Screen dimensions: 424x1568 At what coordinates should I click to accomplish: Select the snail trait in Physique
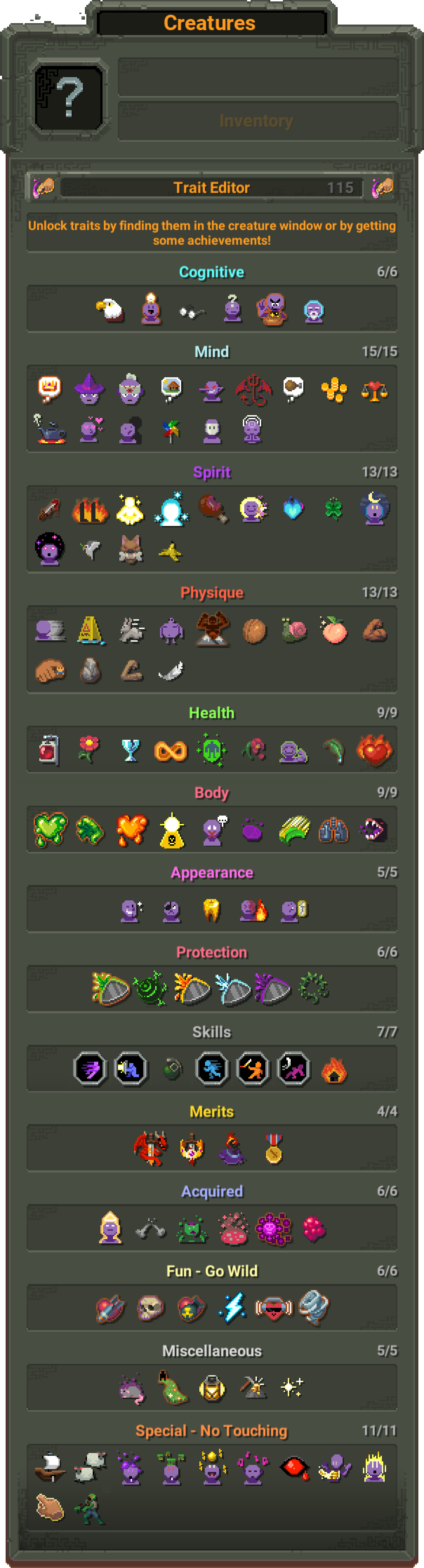coord(293,630)
